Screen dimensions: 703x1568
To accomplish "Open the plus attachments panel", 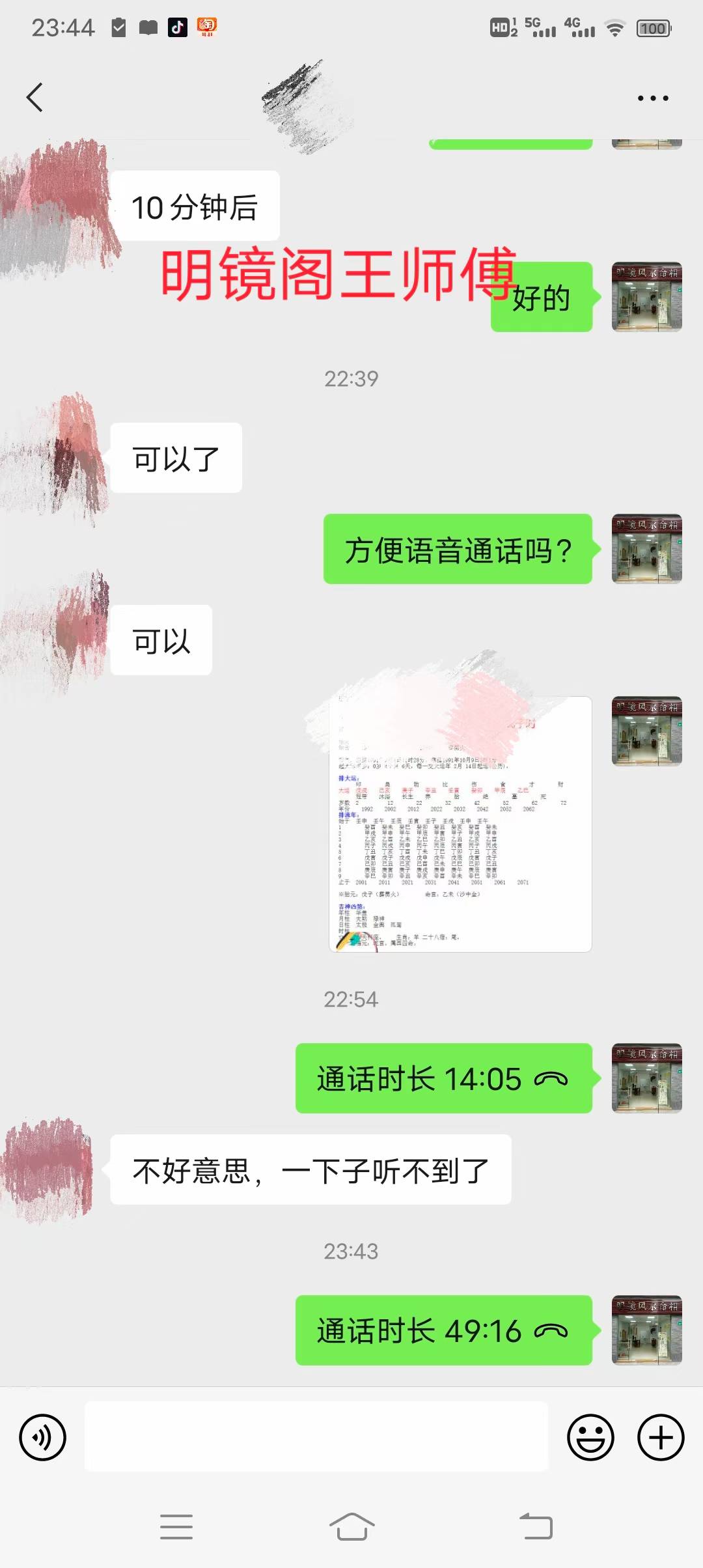I will (660, 1437).
